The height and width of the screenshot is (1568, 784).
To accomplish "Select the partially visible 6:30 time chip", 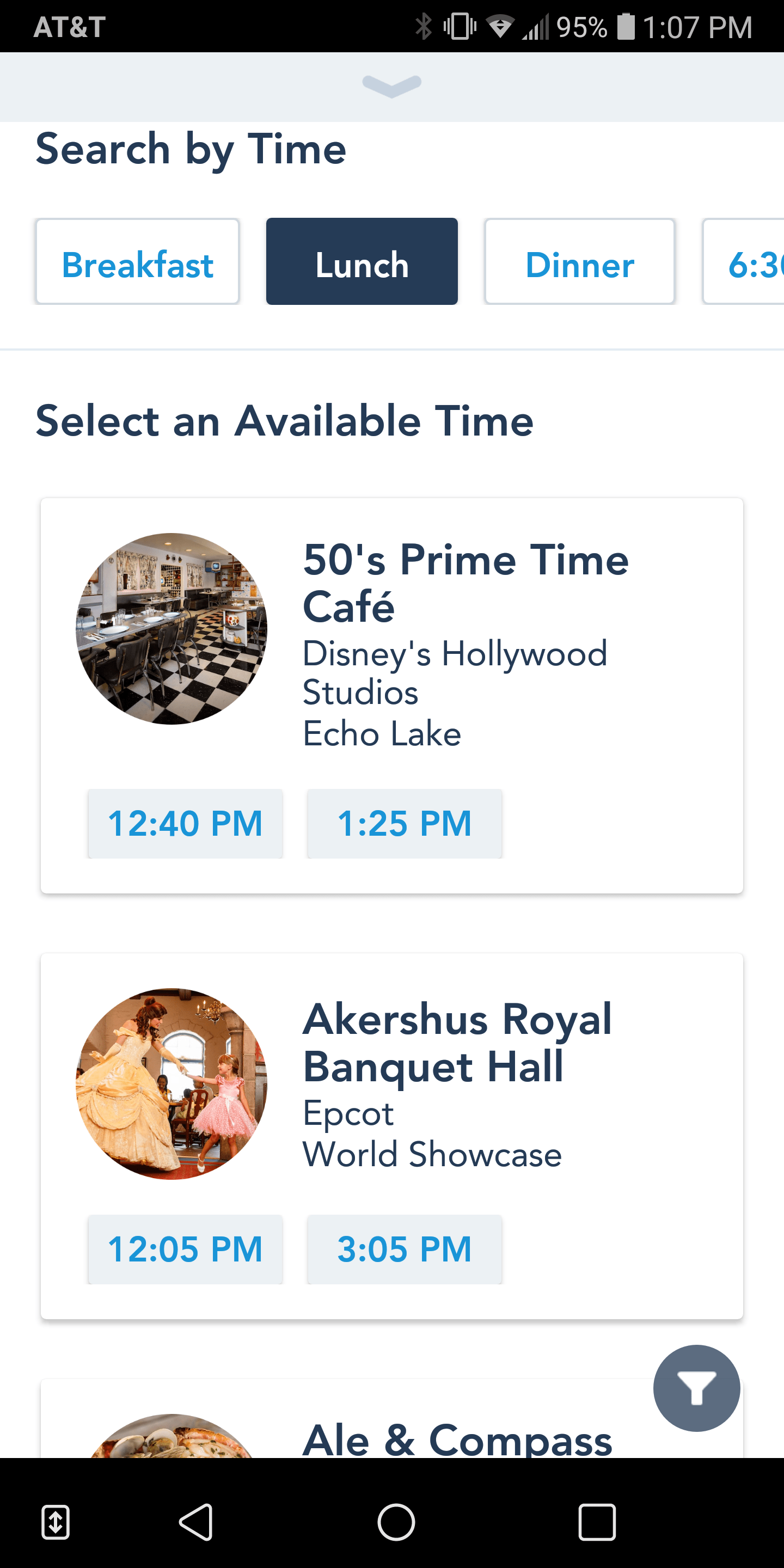I will (743, 261).
